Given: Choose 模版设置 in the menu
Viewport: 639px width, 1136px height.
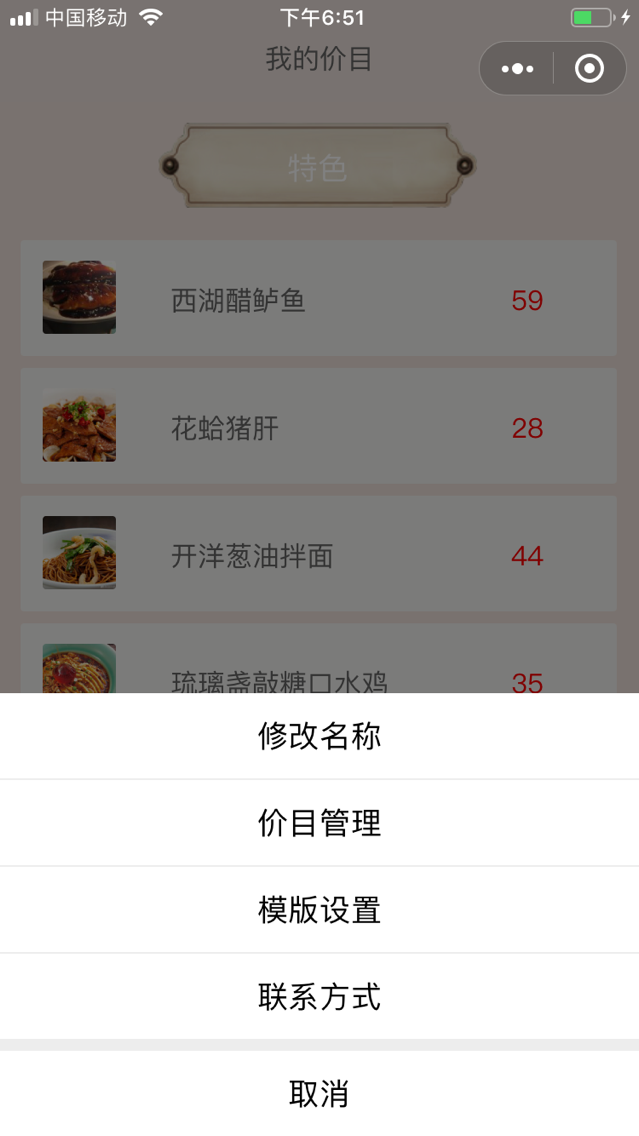Looking at the screenshot, I should 319,910.
